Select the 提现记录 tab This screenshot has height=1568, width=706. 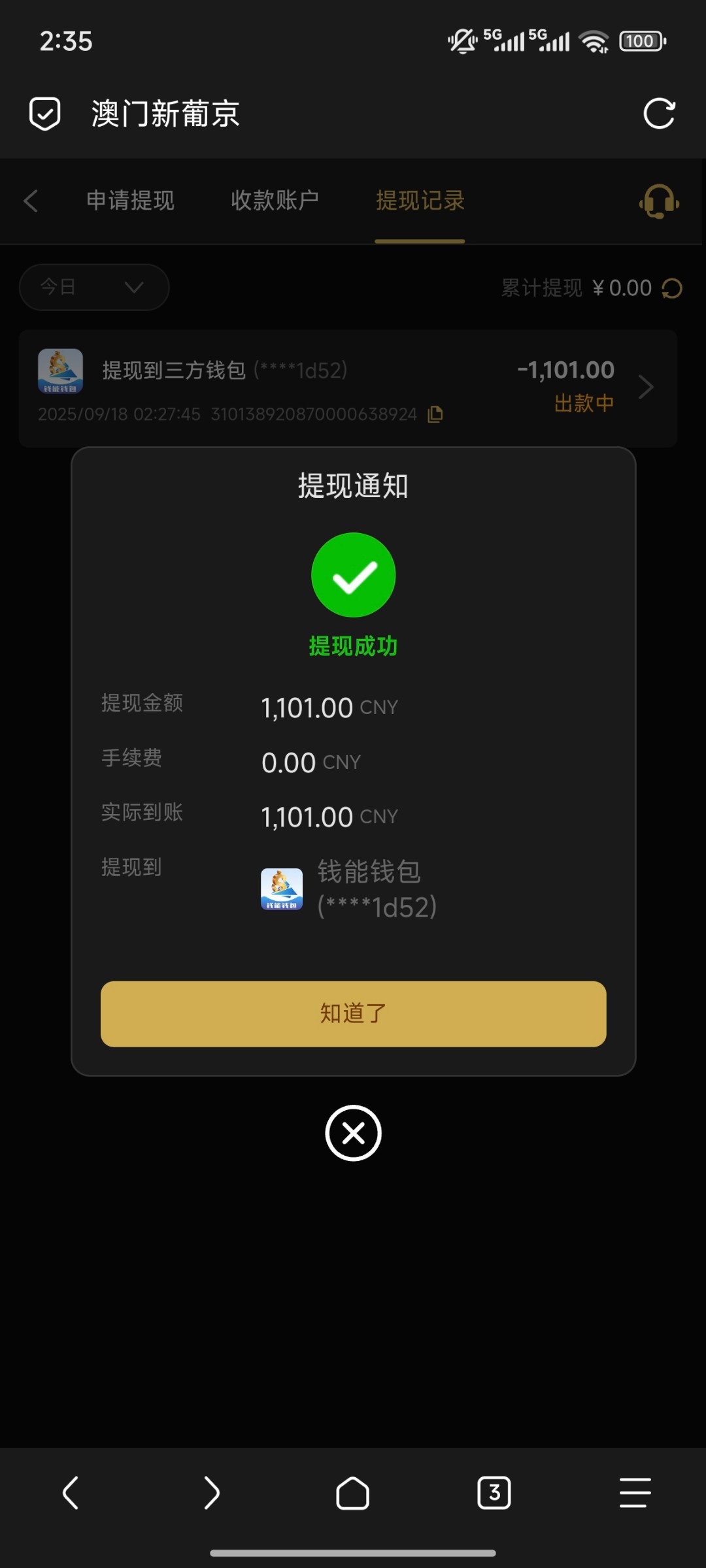pos(420,201)
